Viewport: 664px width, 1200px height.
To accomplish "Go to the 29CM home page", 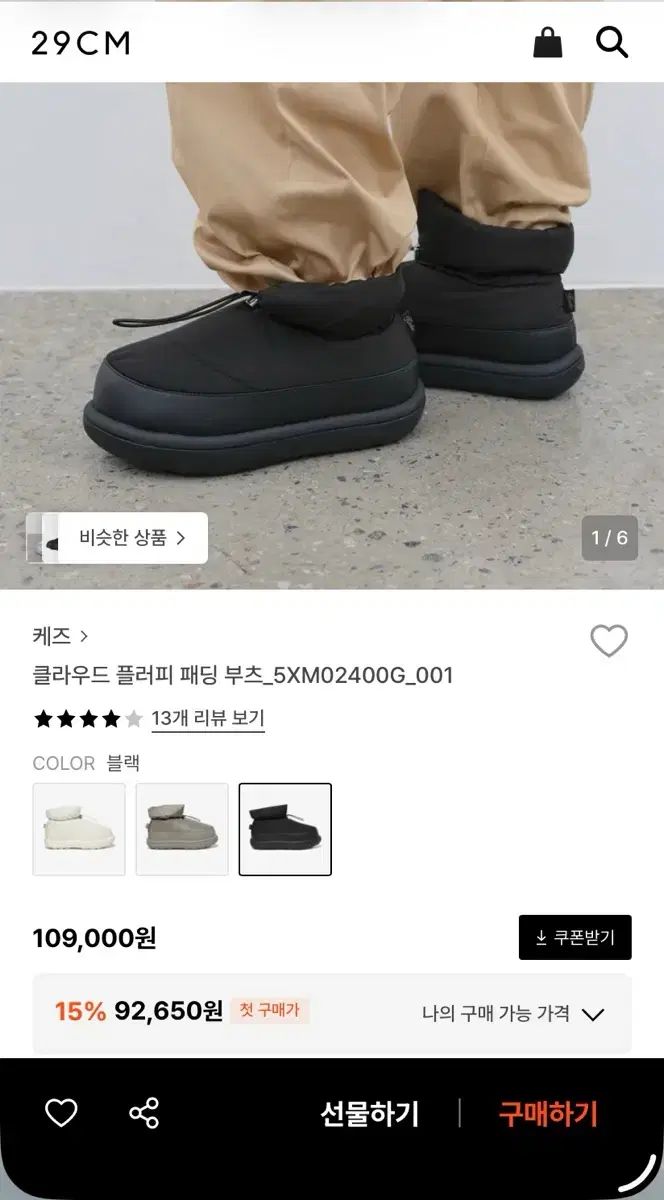I will [81, 43].
